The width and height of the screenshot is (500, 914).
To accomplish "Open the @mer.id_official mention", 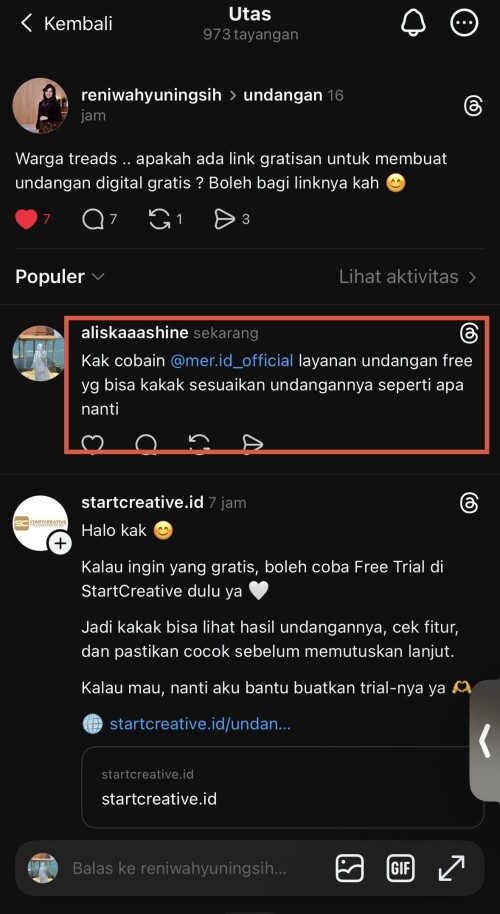I will 232,361.
